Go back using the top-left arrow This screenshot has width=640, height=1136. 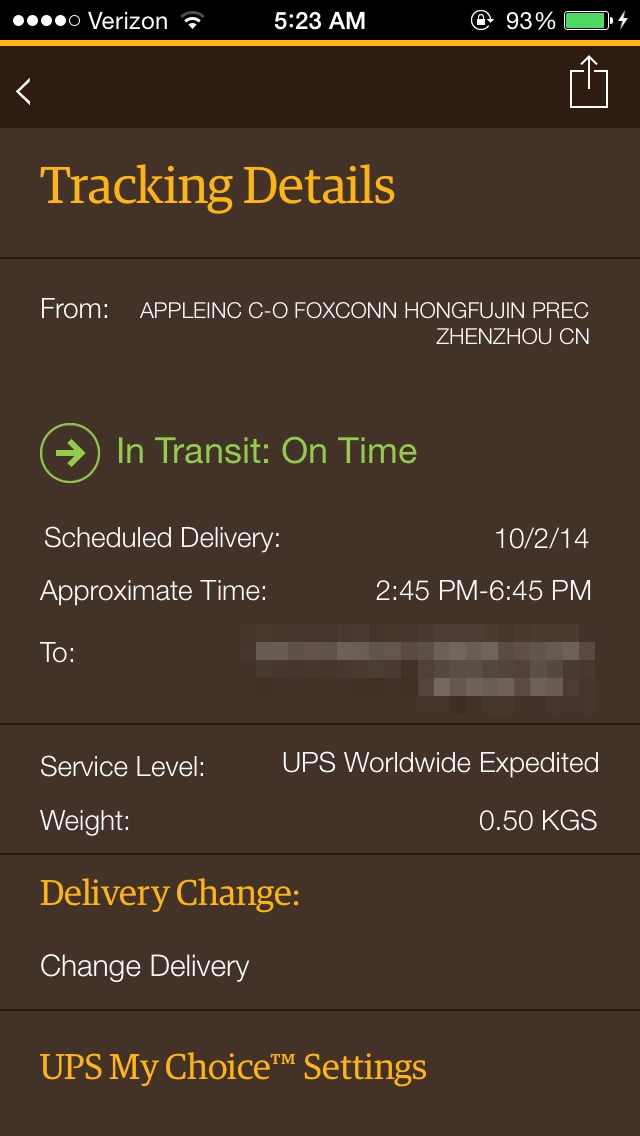24,91
